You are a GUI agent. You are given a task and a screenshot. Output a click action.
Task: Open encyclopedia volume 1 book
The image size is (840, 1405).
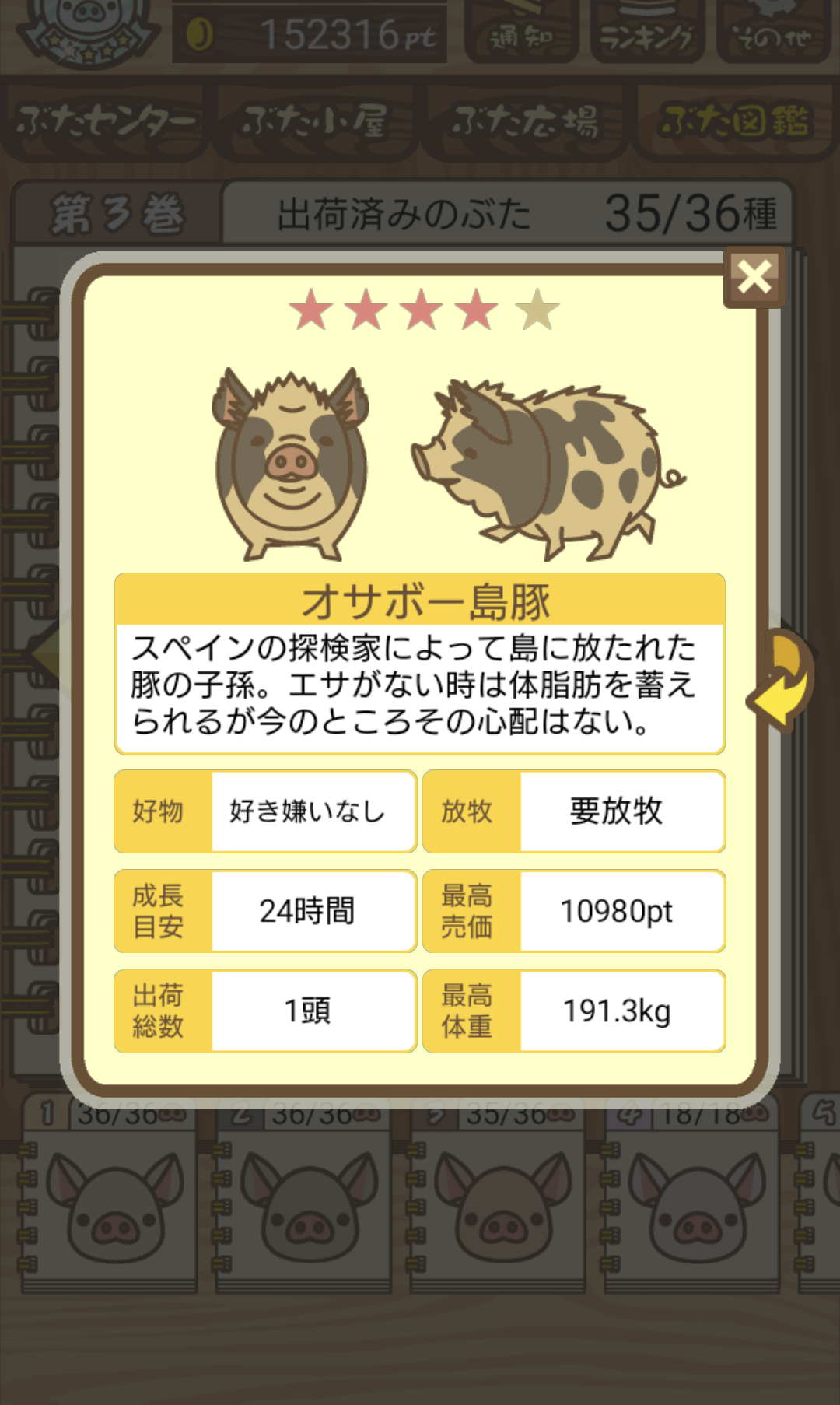pyautogui.click(x=107, y=1194)
